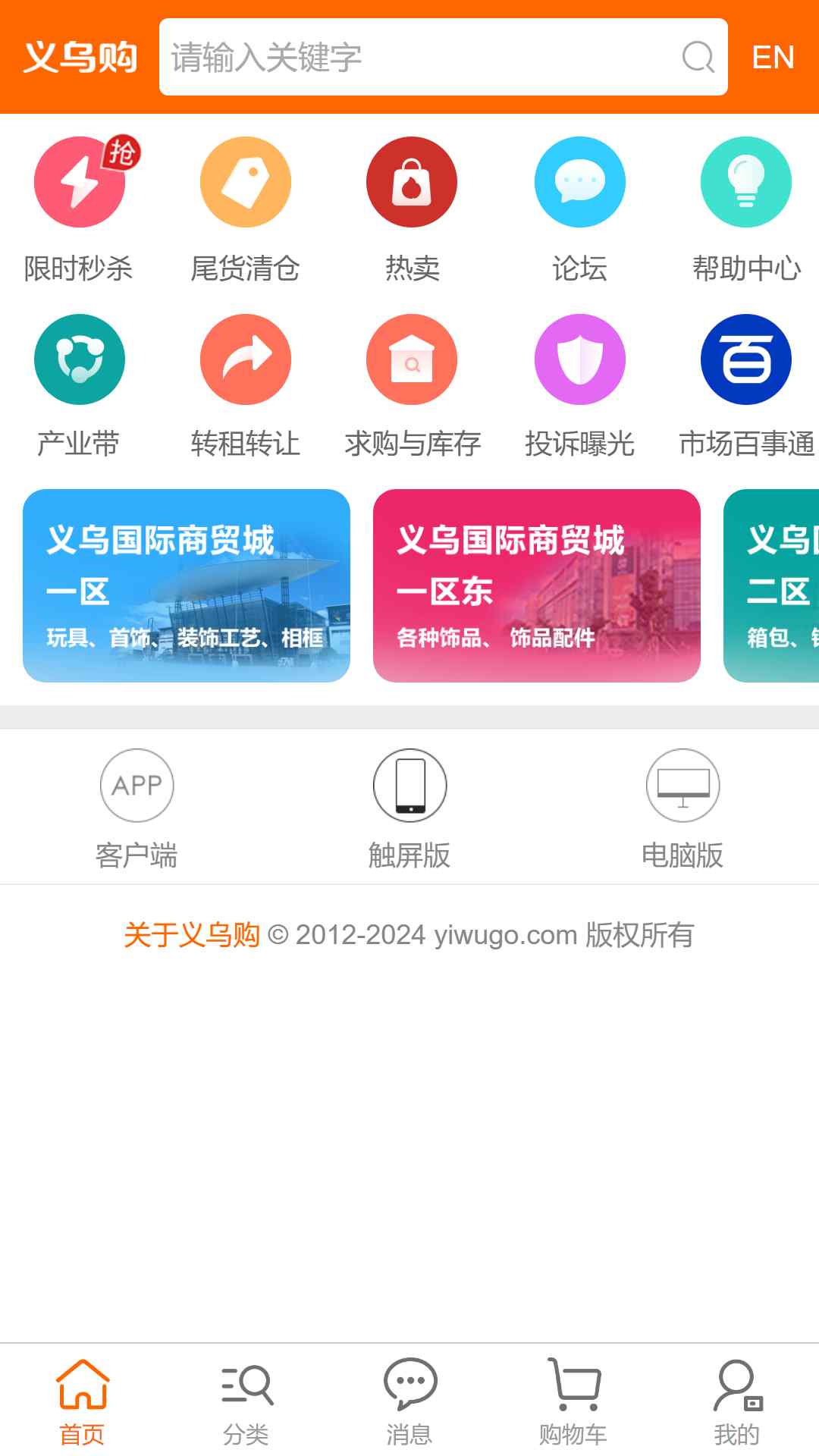Open 转租转让 sublease and transfer

click(x=245, y=387)
